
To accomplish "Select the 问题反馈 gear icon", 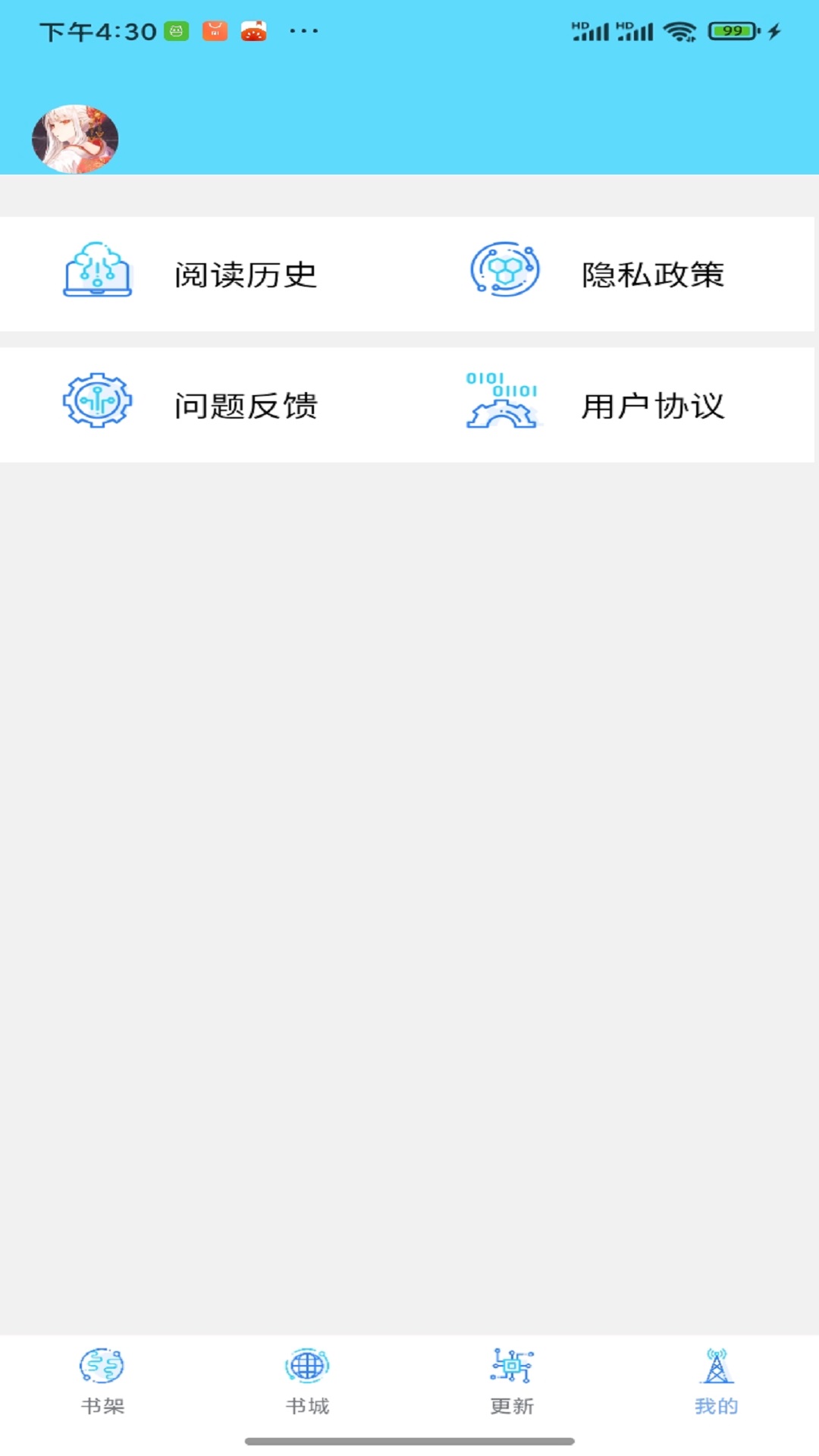I will (97, 403).
